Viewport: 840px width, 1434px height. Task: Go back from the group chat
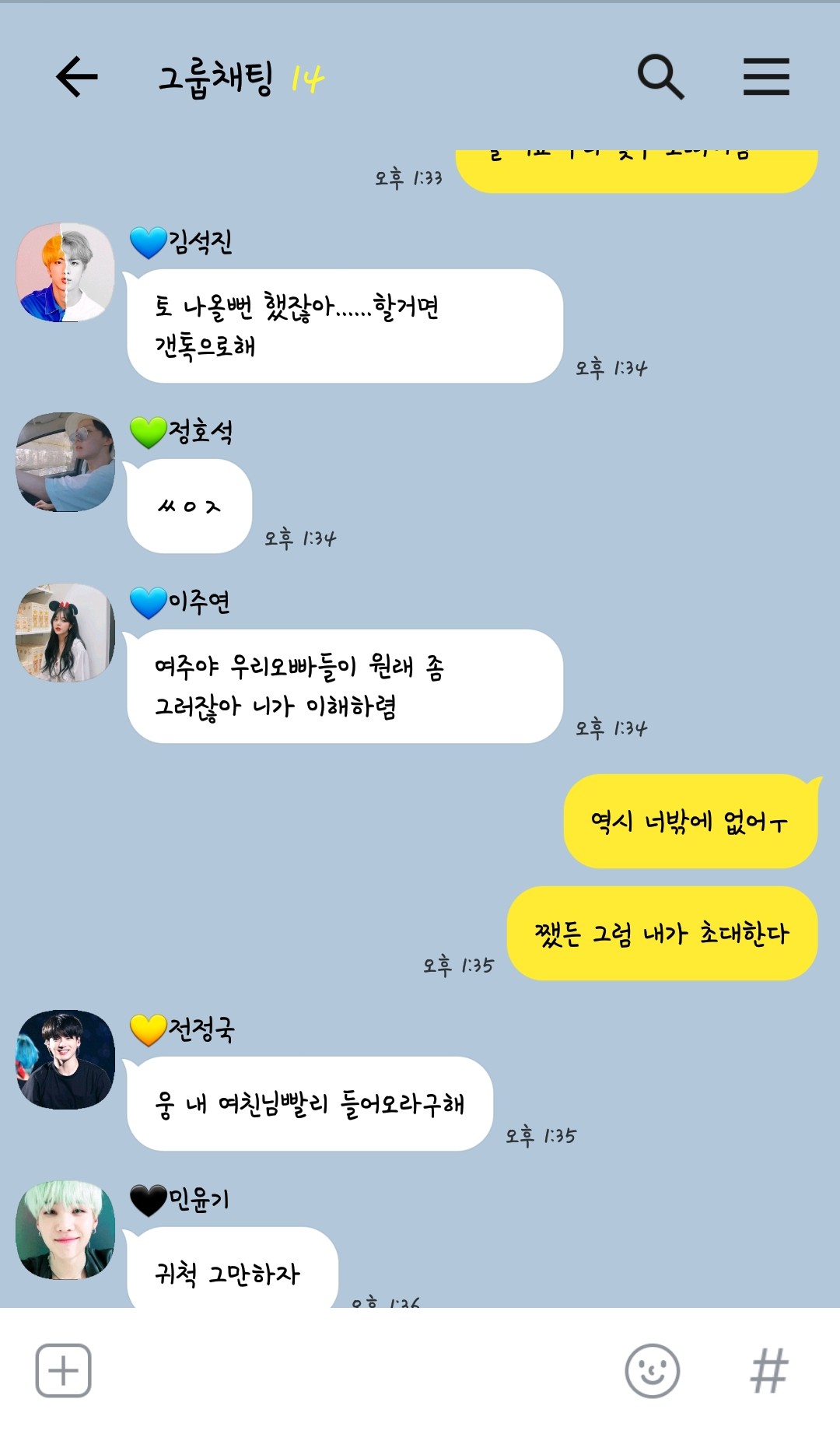coord(76,77)
